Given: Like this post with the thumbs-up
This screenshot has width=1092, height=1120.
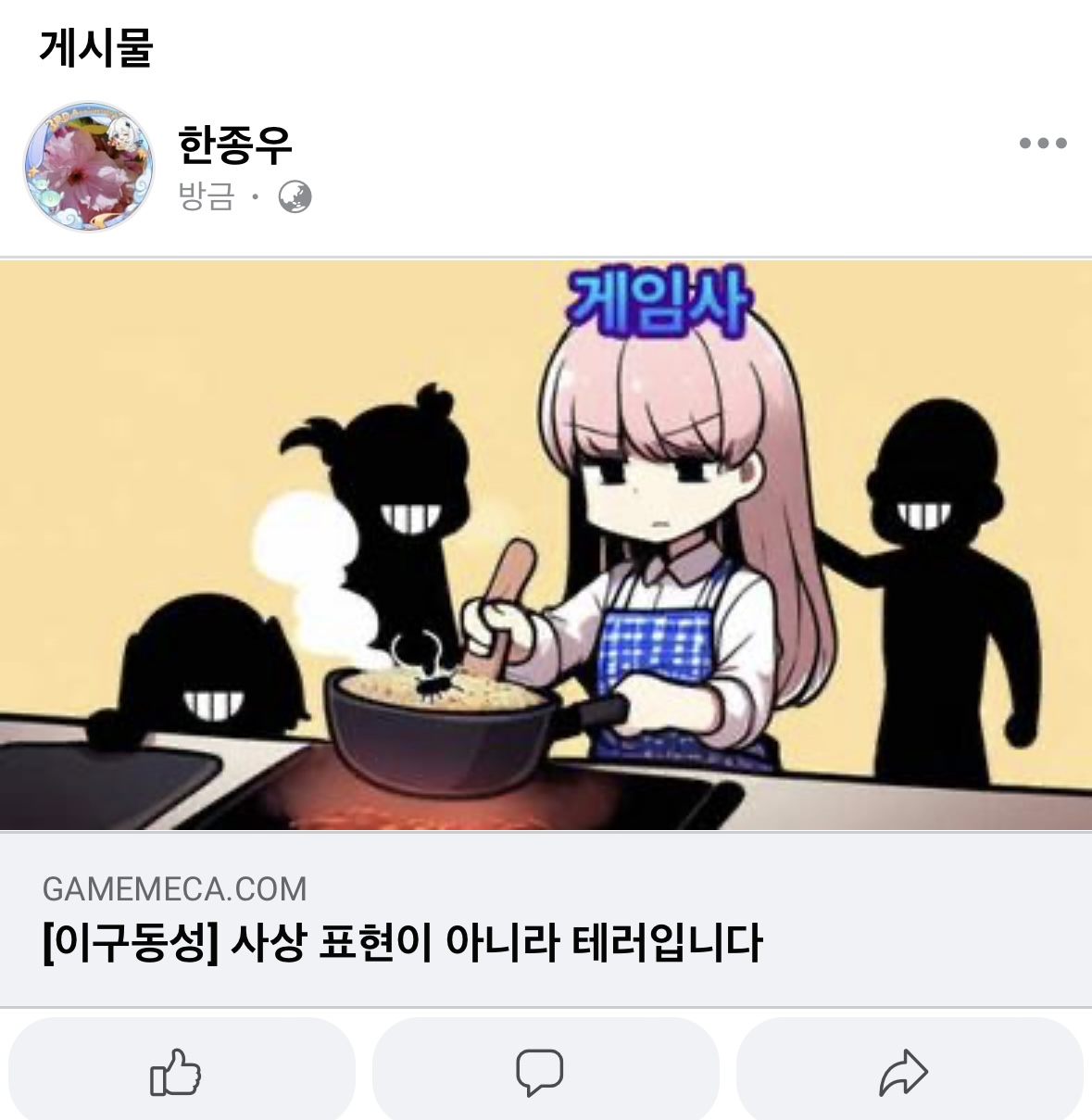Looking at the screenshot, I should [177, 1073].
